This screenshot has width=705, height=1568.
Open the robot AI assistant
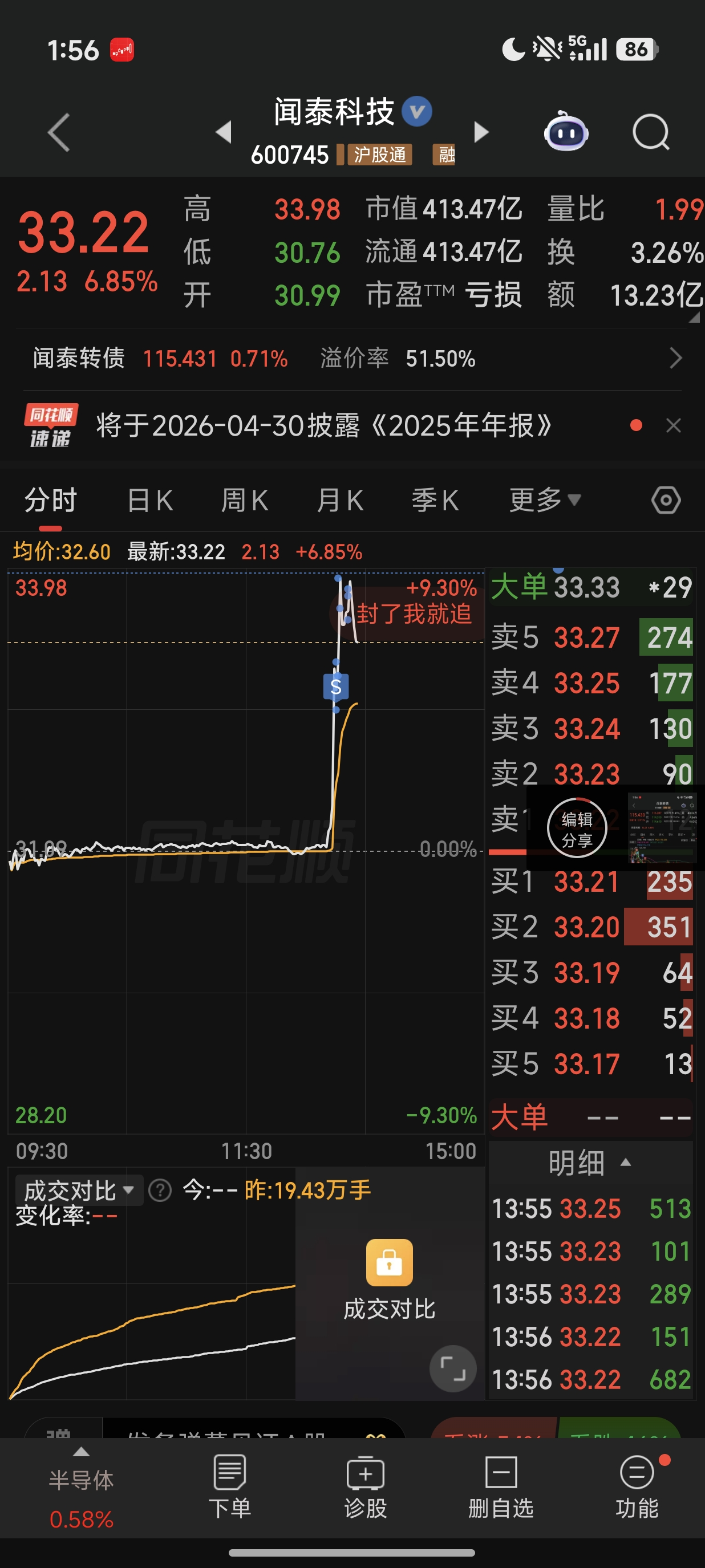pos(566,132)
